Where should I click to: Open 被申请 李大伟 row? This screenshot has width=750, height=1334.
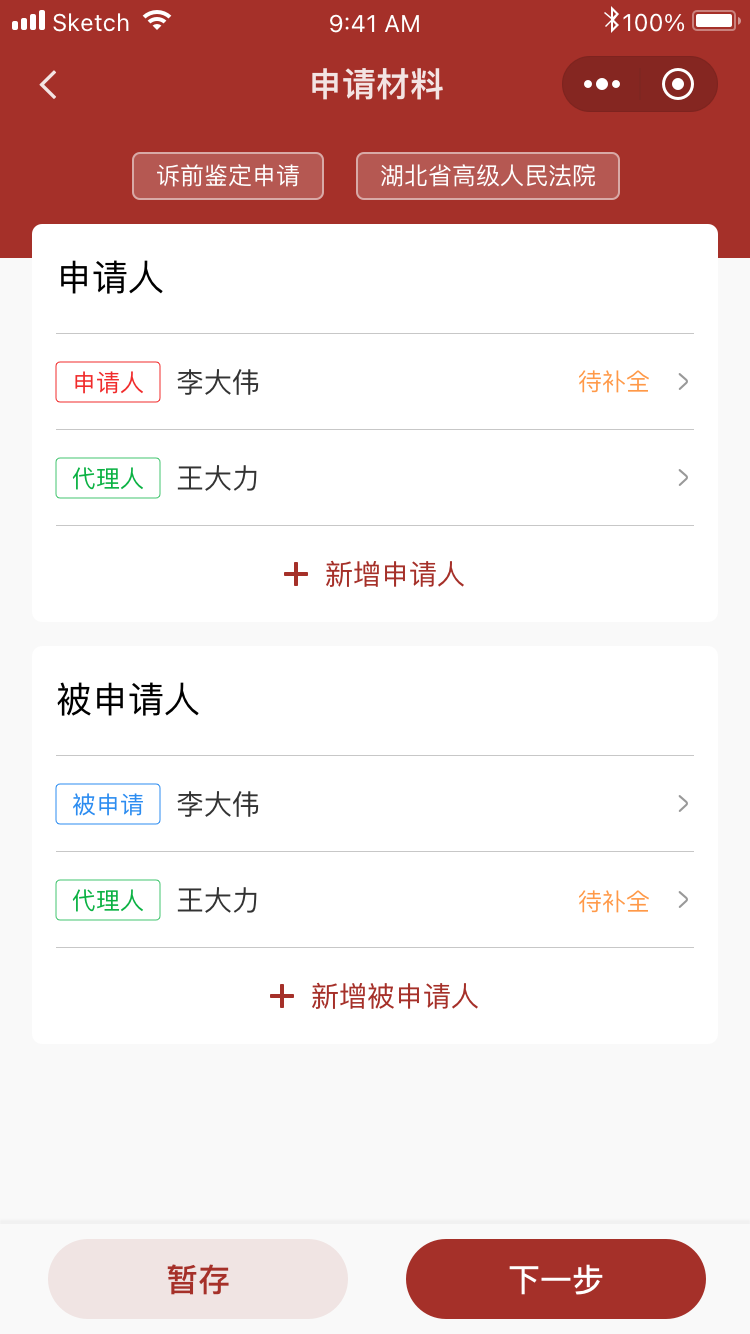coord(375,804)
